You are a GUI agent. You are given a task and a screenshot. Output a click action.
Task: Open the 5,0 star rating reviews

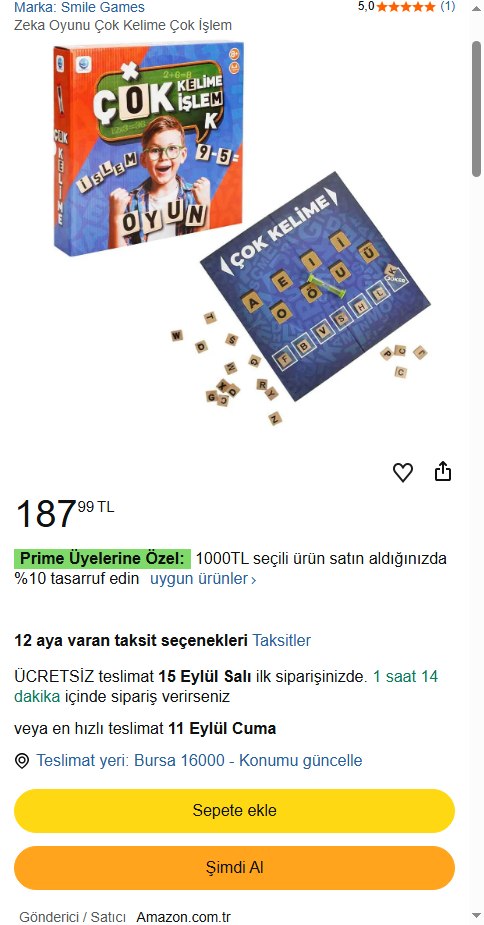click(x=406, y=7)
